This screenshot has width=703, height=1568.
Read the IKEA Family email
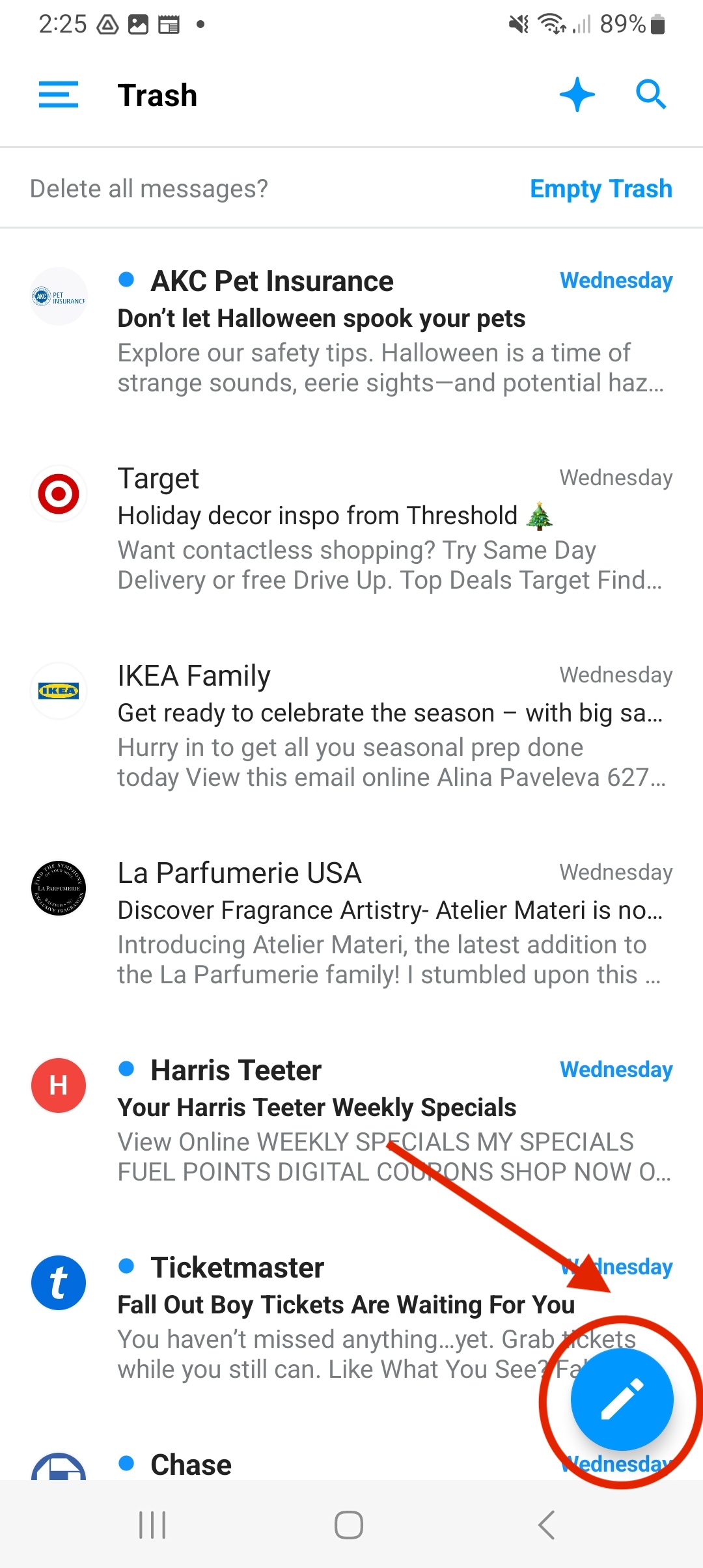(351, 726)
